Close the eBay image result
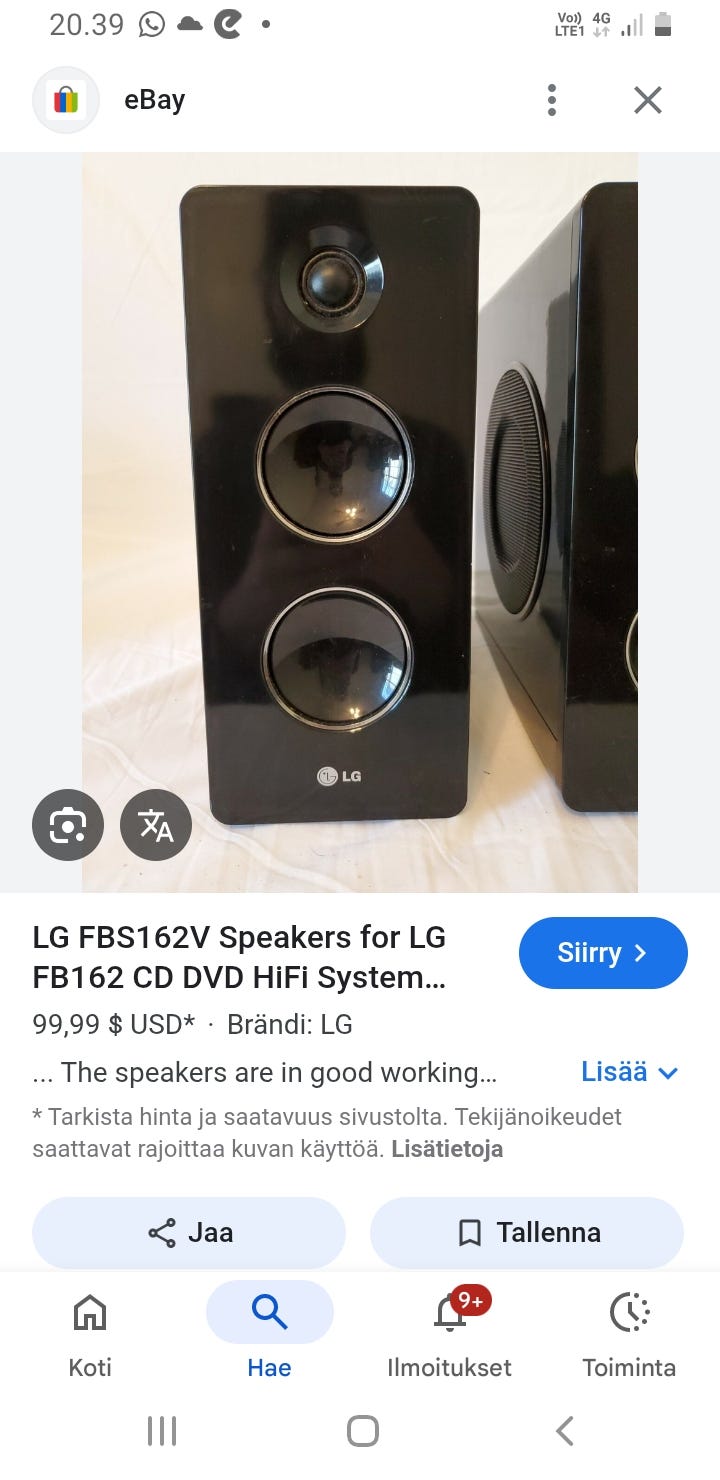 (x=648, y=100)
